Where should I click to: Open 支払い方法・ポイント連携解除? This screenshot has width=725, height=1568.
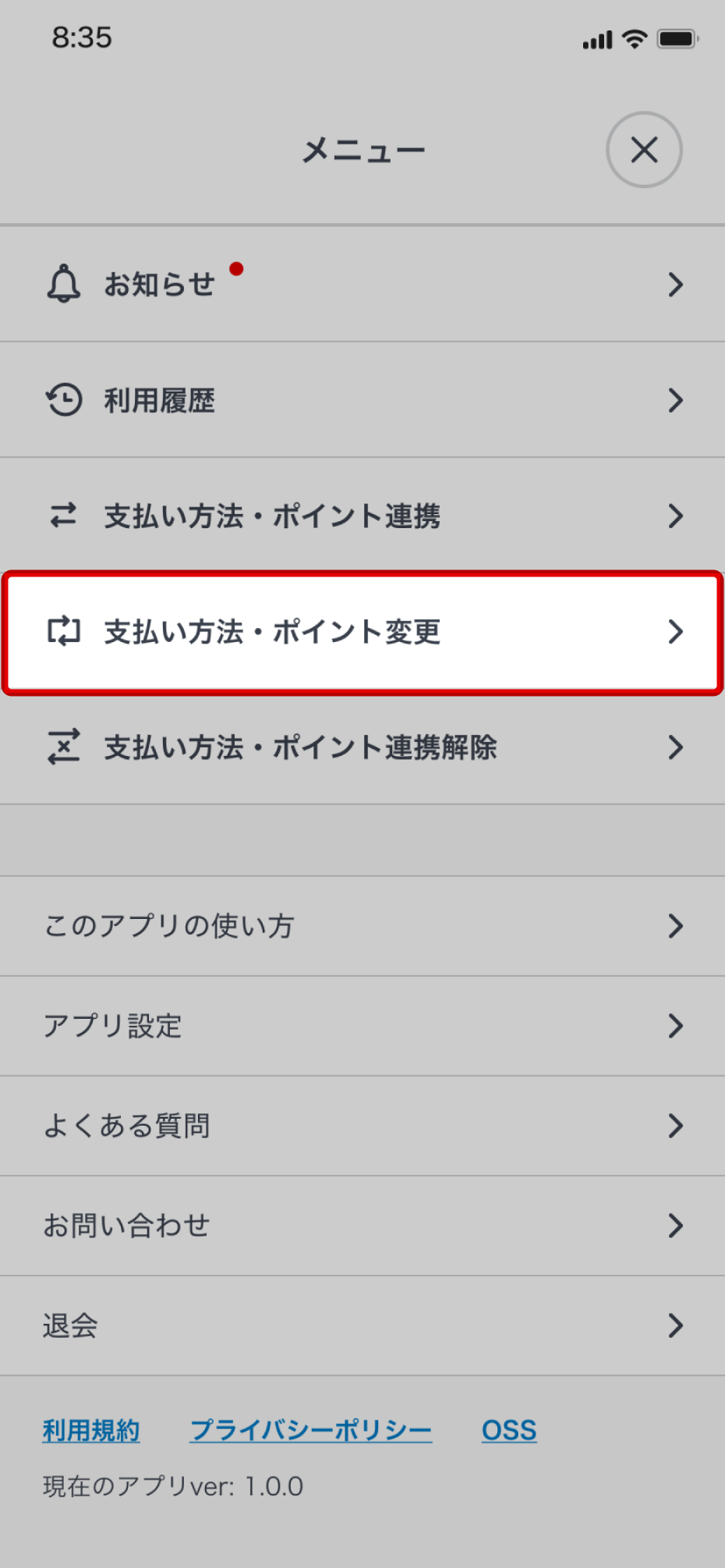(x=362, y=747)
